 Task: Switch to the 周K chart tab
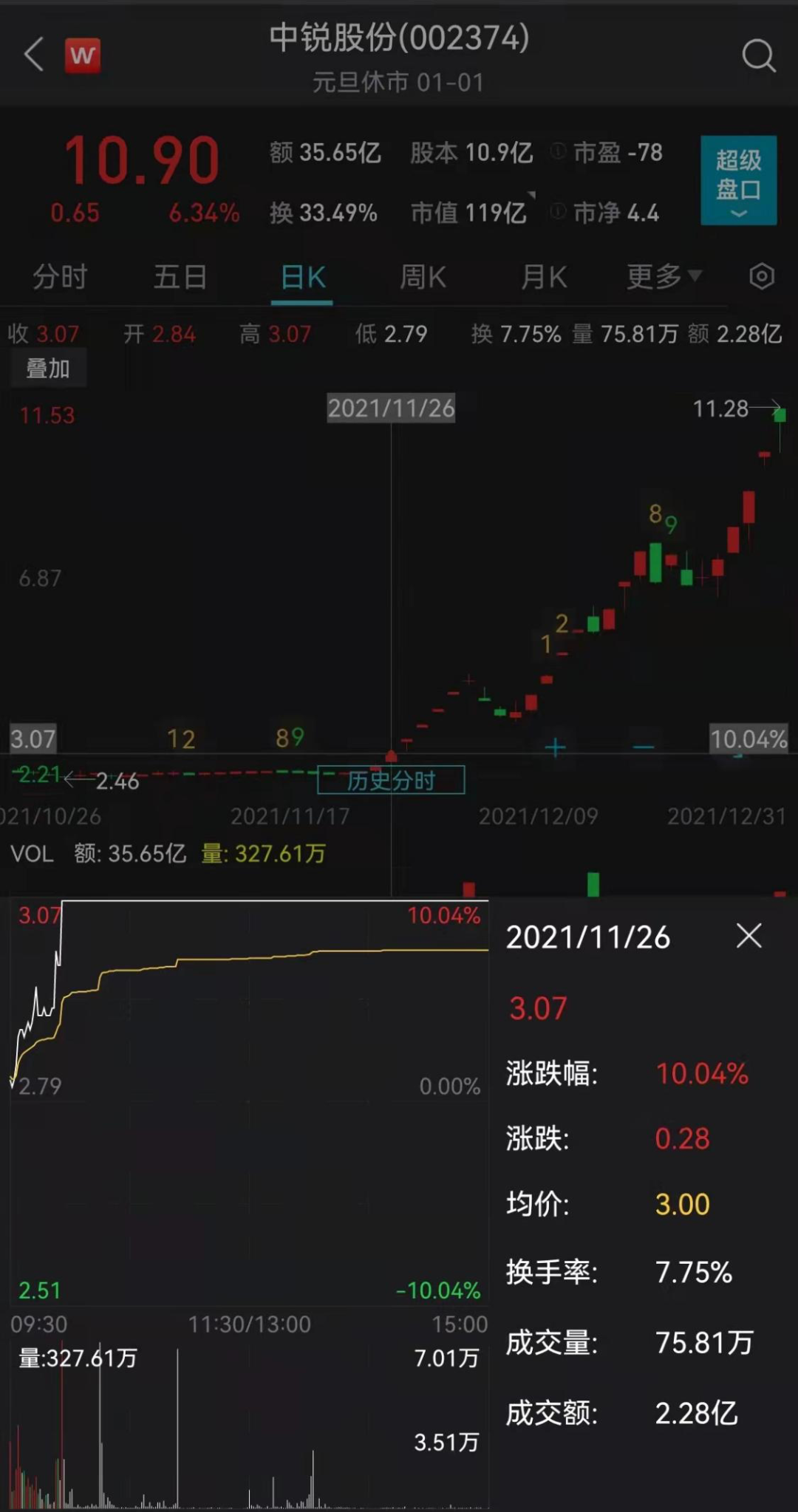(x=423, y=277)
